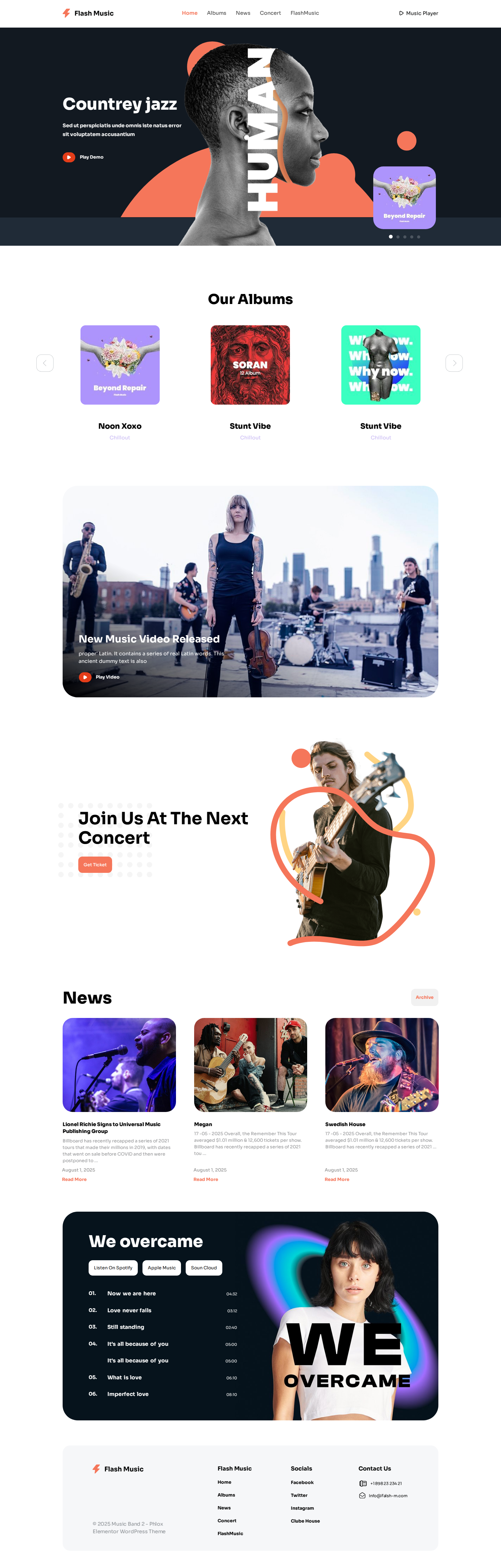
Task: Choose Apple Music
Action: point(162,1267)
